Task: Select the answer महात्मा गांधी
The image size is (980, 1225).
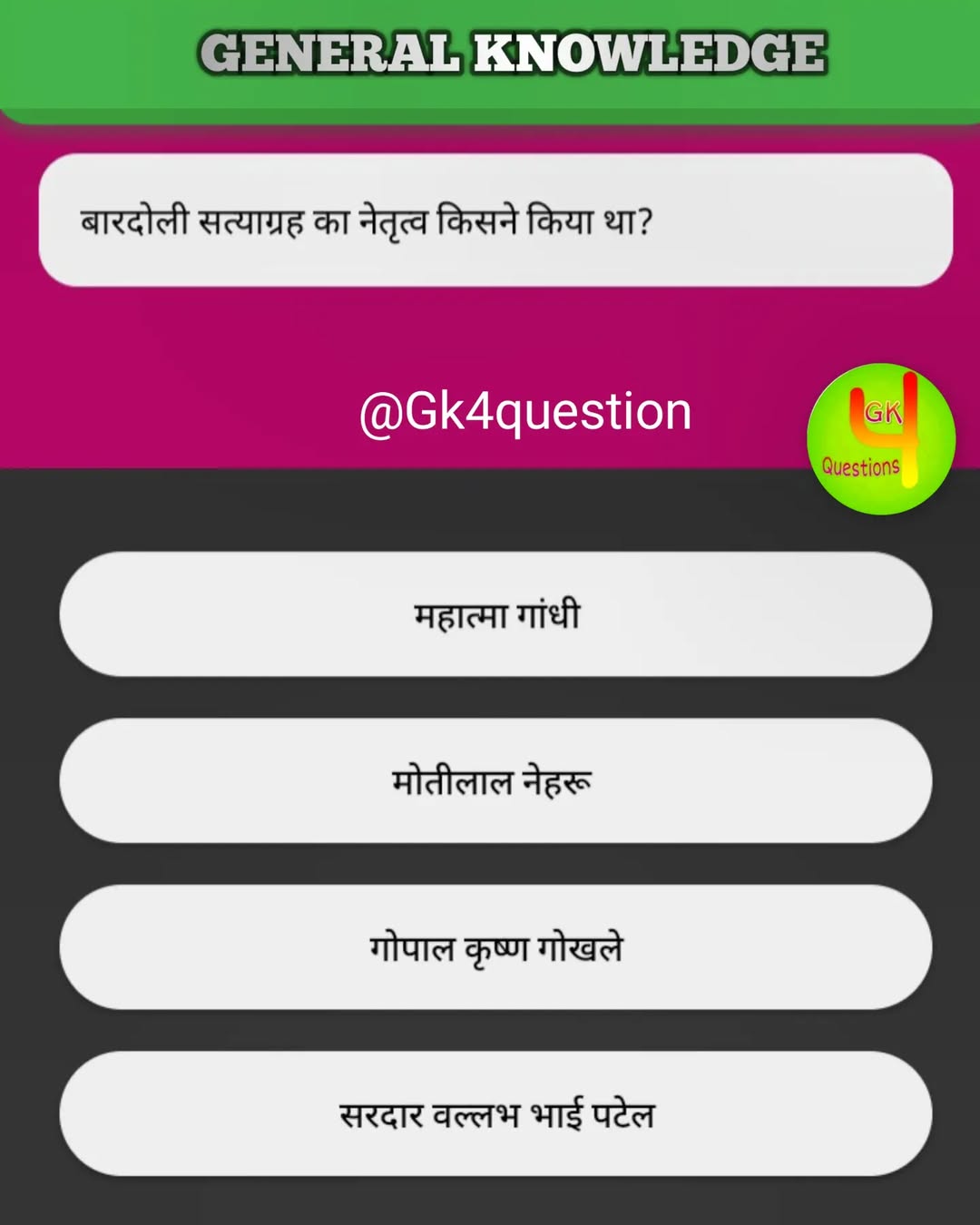Action: 495,614
